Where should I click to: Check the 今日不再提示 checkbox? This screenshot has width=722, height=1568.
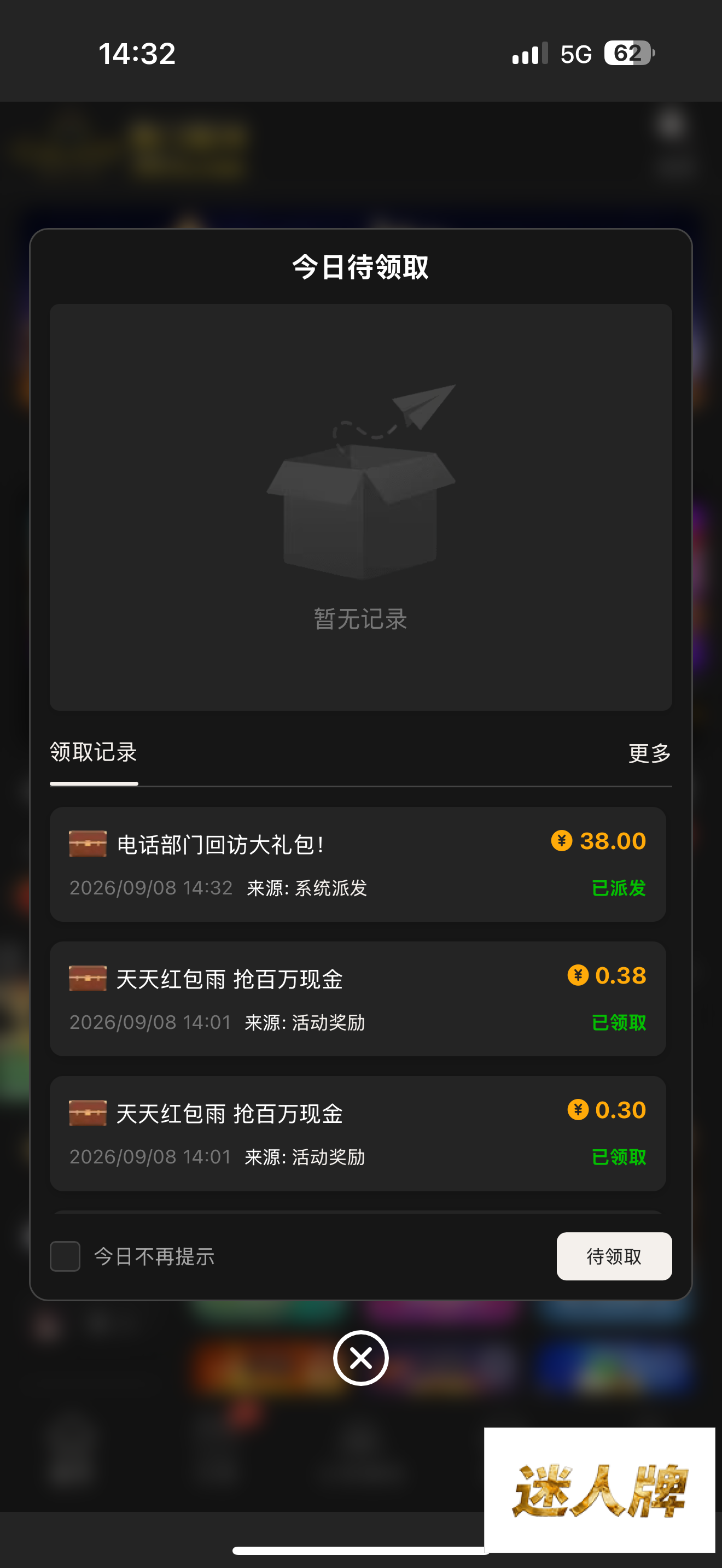65,1256
